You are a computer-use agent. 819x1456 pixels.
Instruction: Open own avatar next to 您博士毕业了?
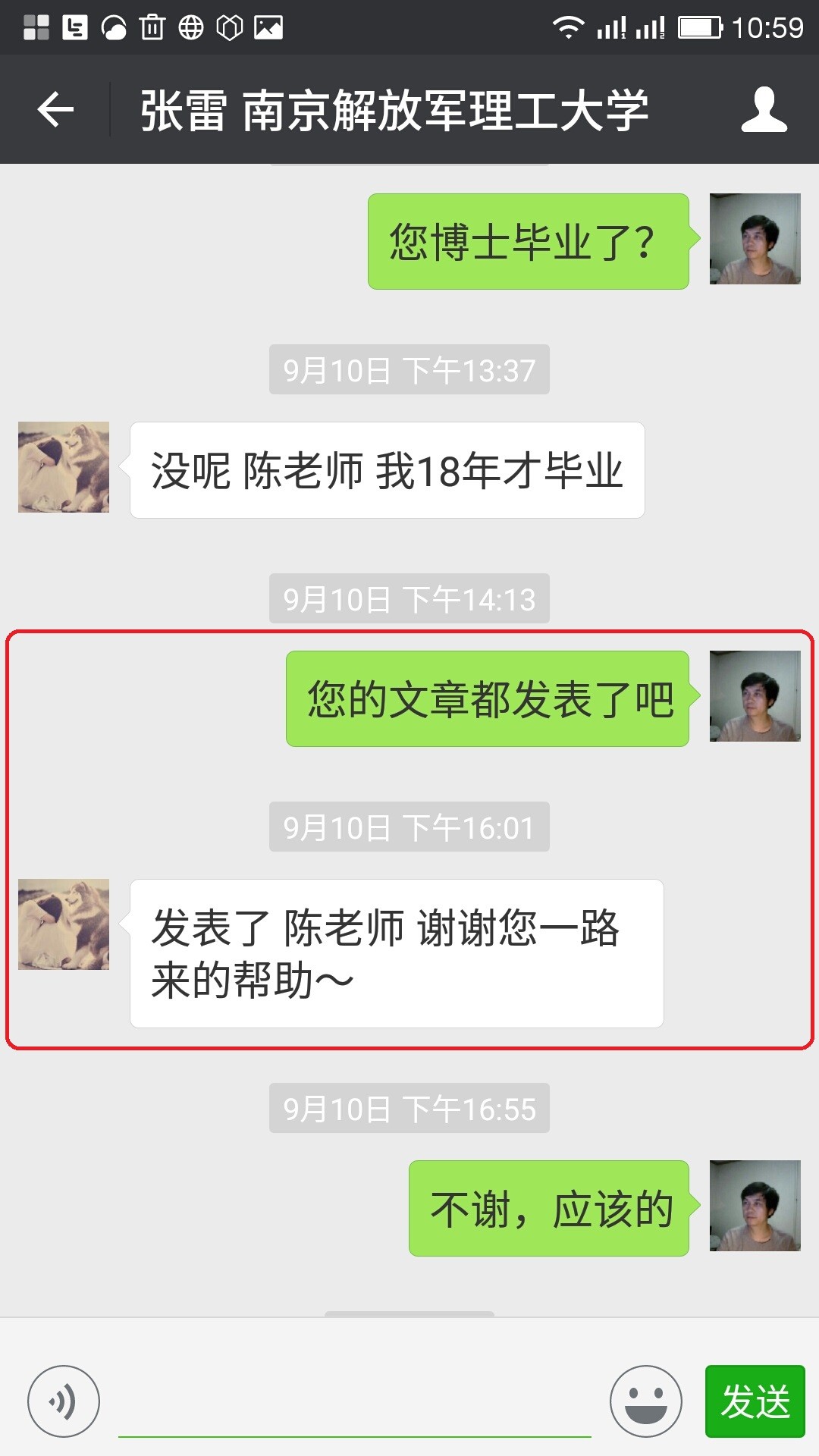(x=755, y=239)
